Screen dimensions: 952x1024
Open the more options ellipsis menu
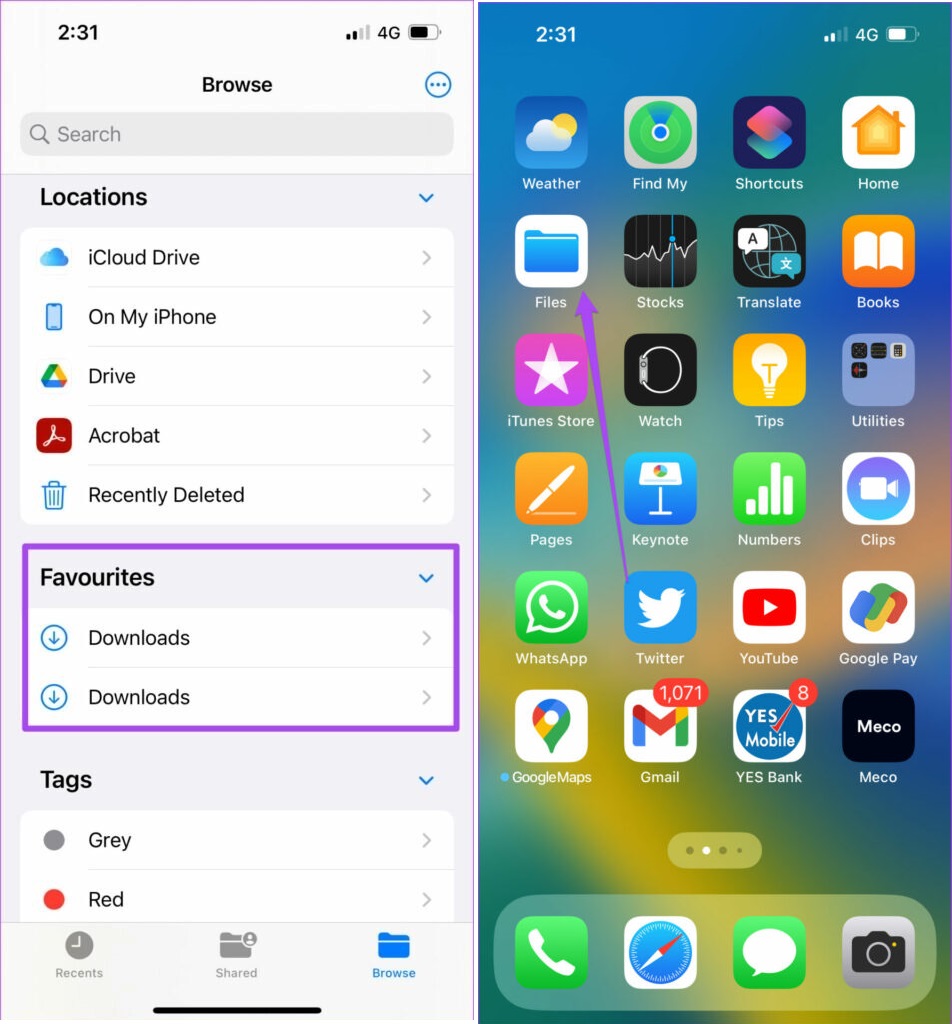coord(438,85)
